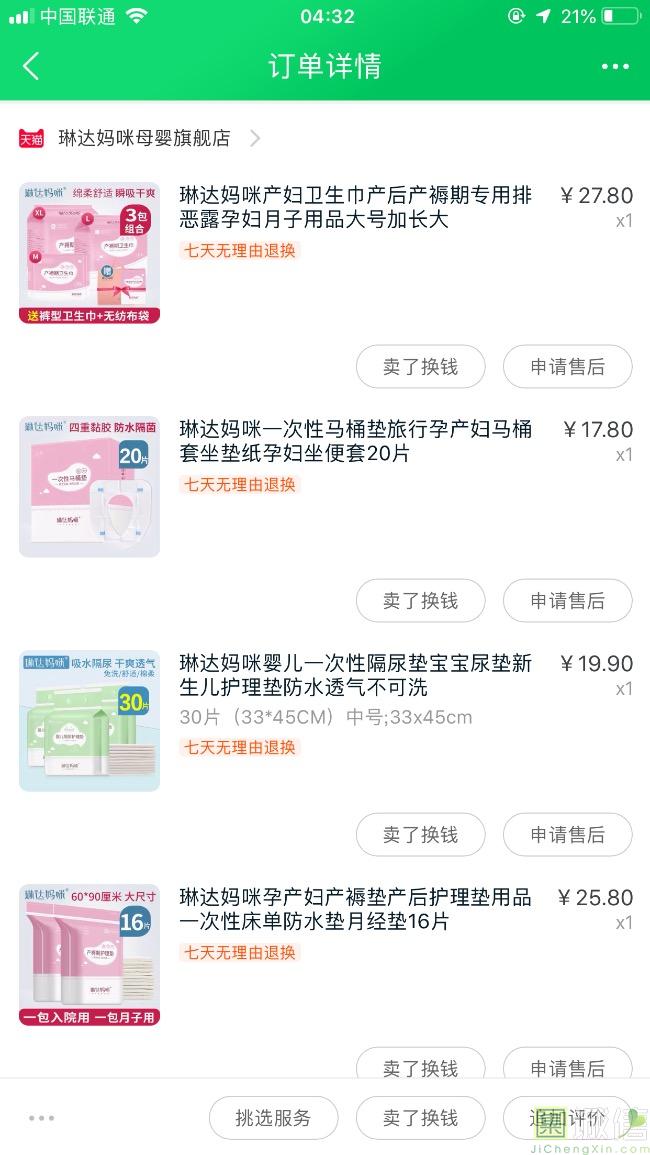
Task: Open the three-dot menu in header
Action: 615,67
